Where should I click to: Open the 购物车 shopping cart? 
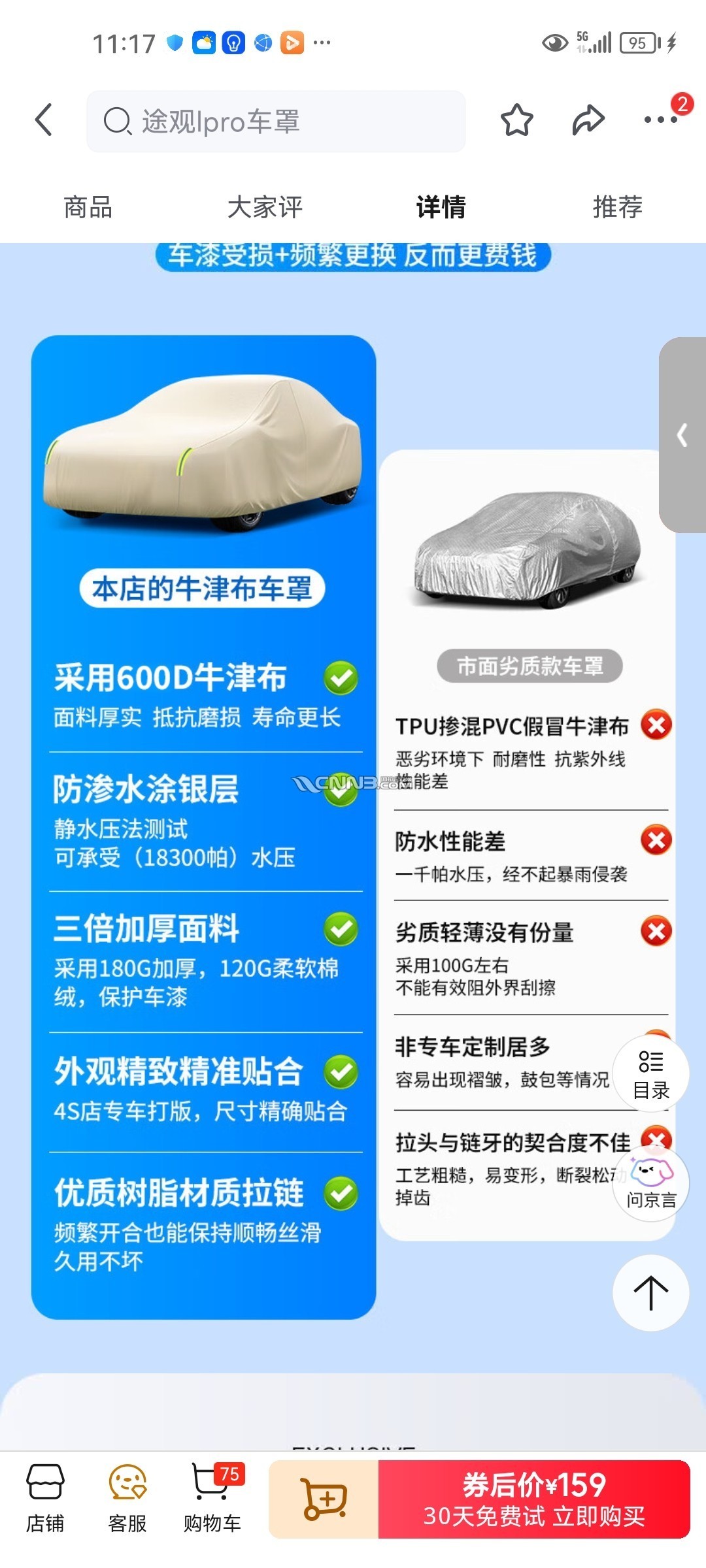click(212, 1498)
